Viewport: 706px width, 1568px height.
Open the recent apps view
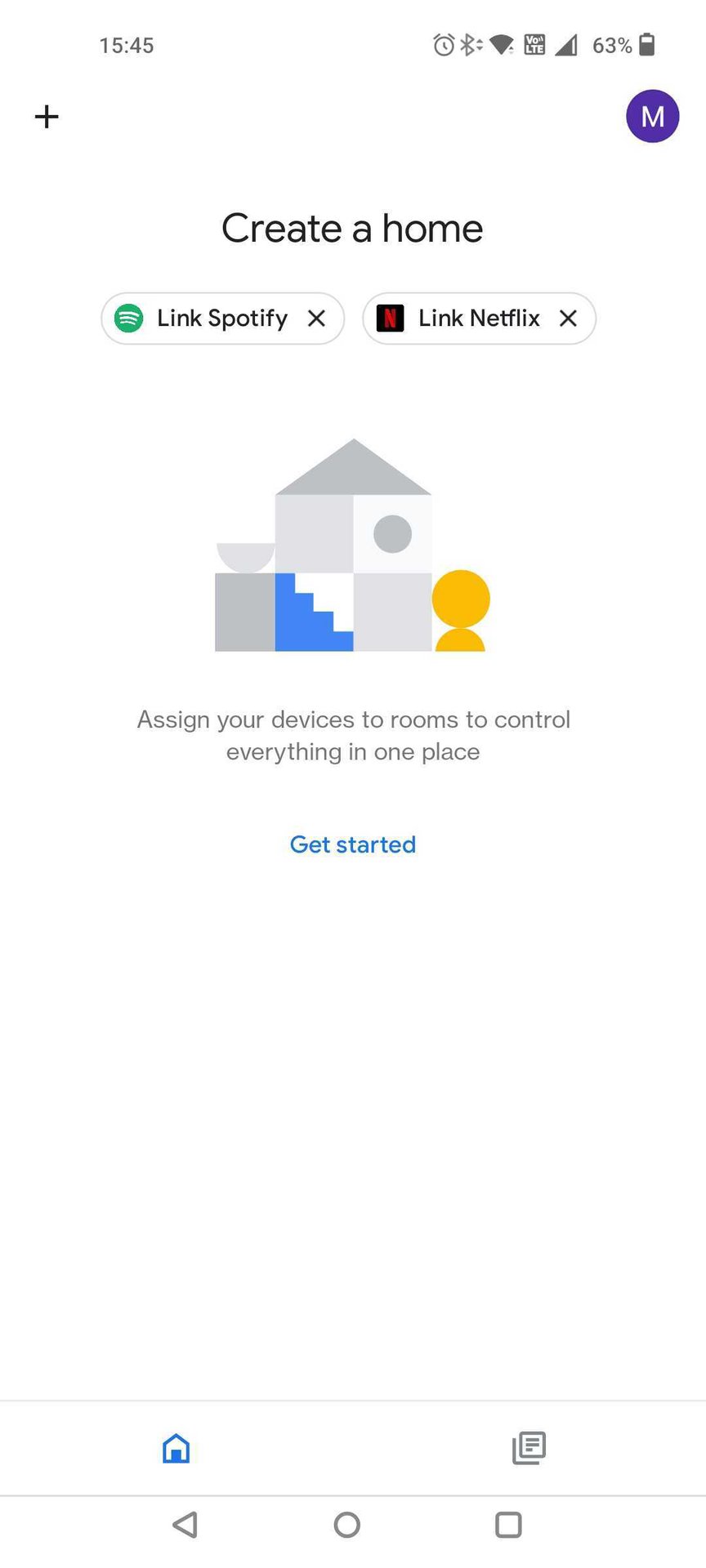coord(508,1524)
